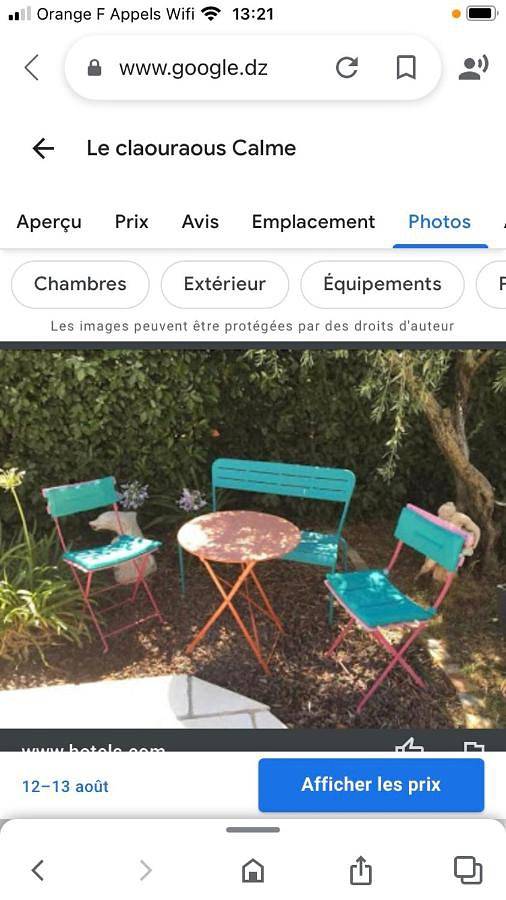This screenshot has height=900, width=506.
Task: Bookmark this page
Action: 406,68
